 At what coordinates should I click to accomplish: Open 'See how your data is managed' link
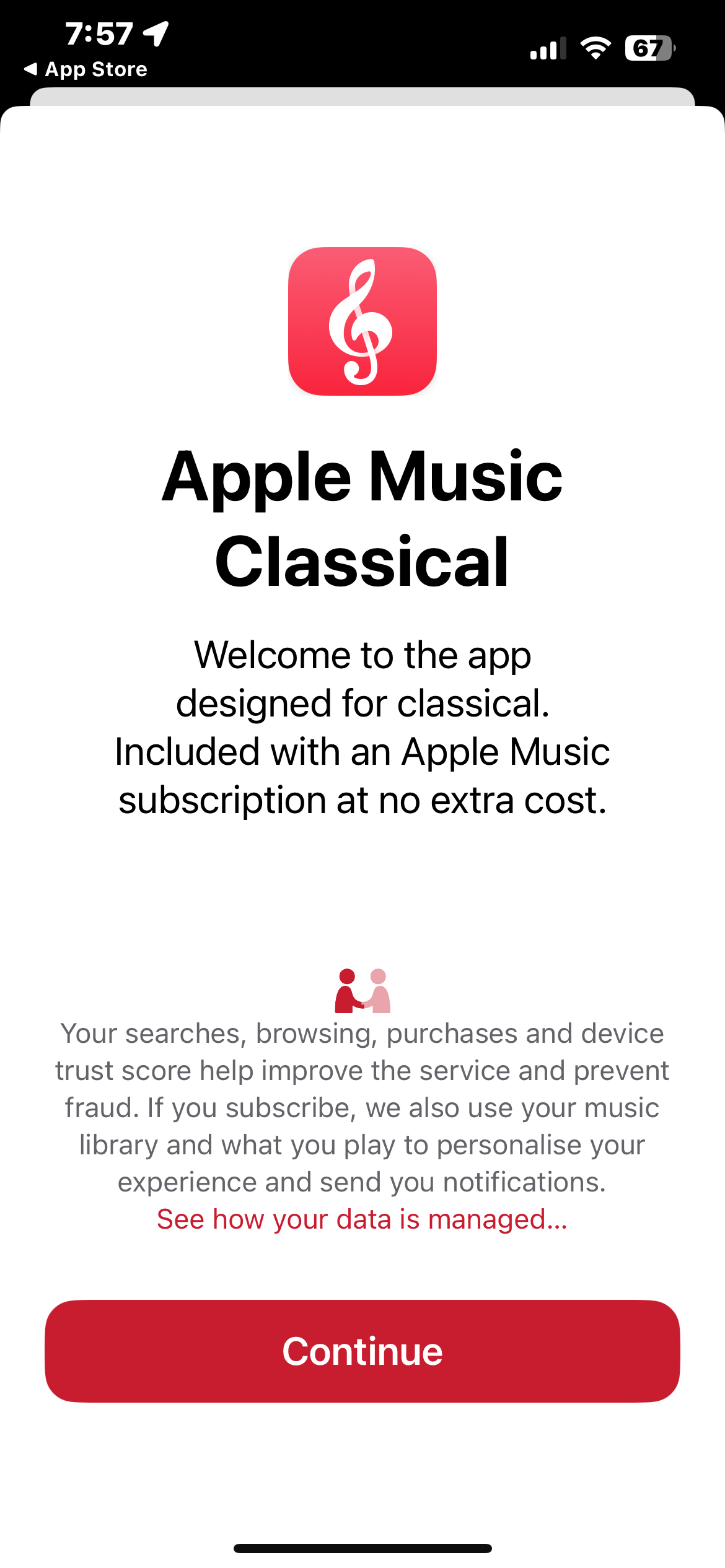coord(362,1219)
